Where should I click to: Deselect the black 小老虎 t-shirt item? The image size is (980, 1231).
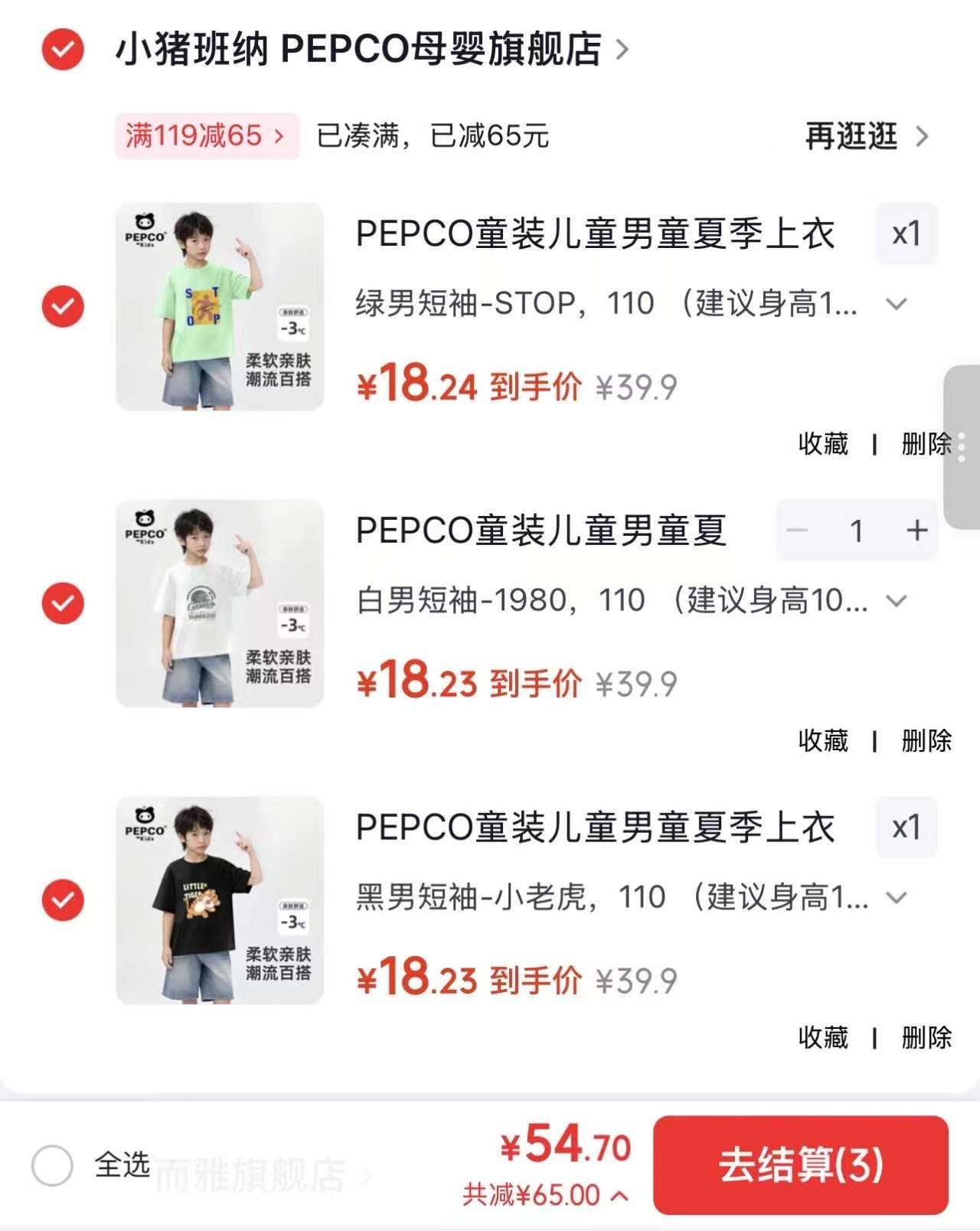pos(63,900)
